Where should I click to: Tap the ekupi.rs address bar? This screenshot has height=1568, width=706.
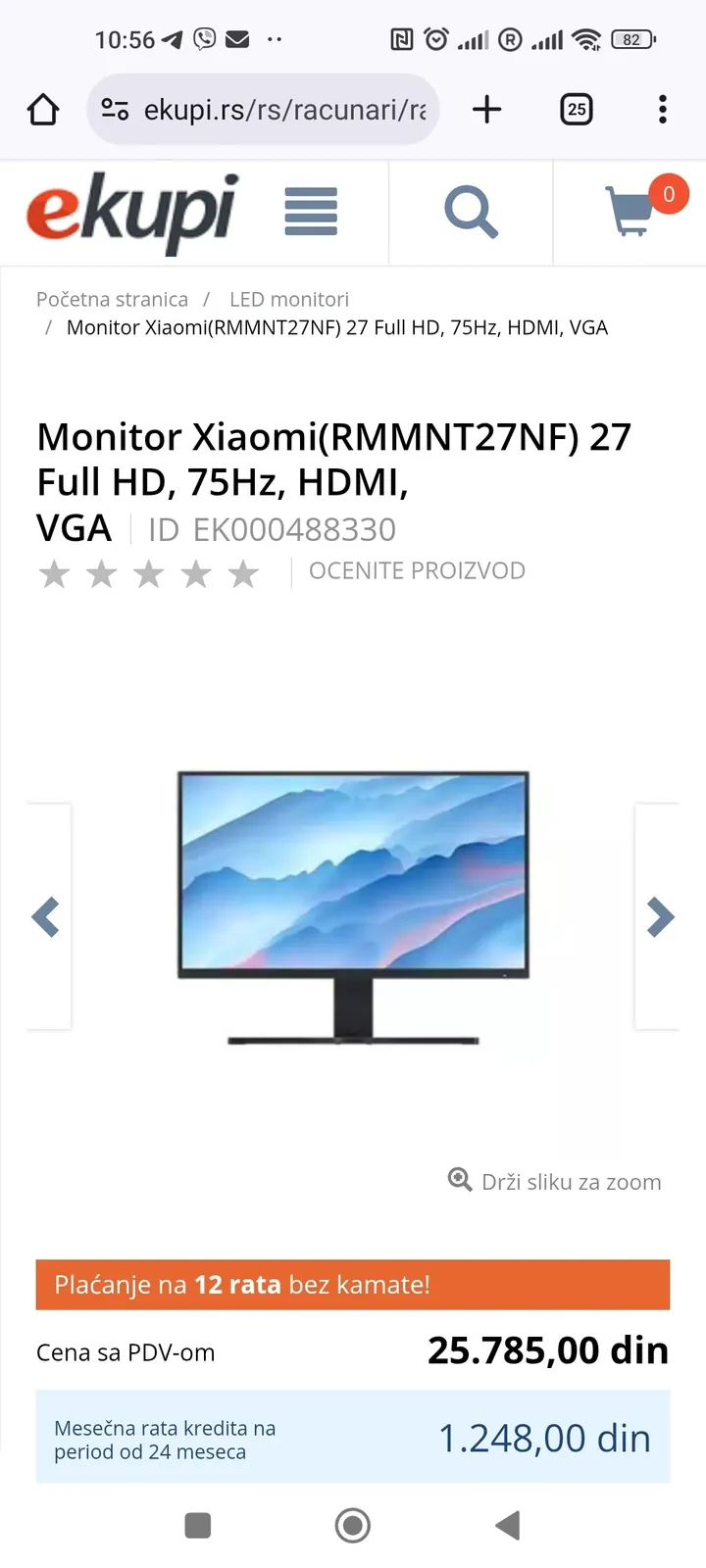pyautogui.click(x=263, y=109)
